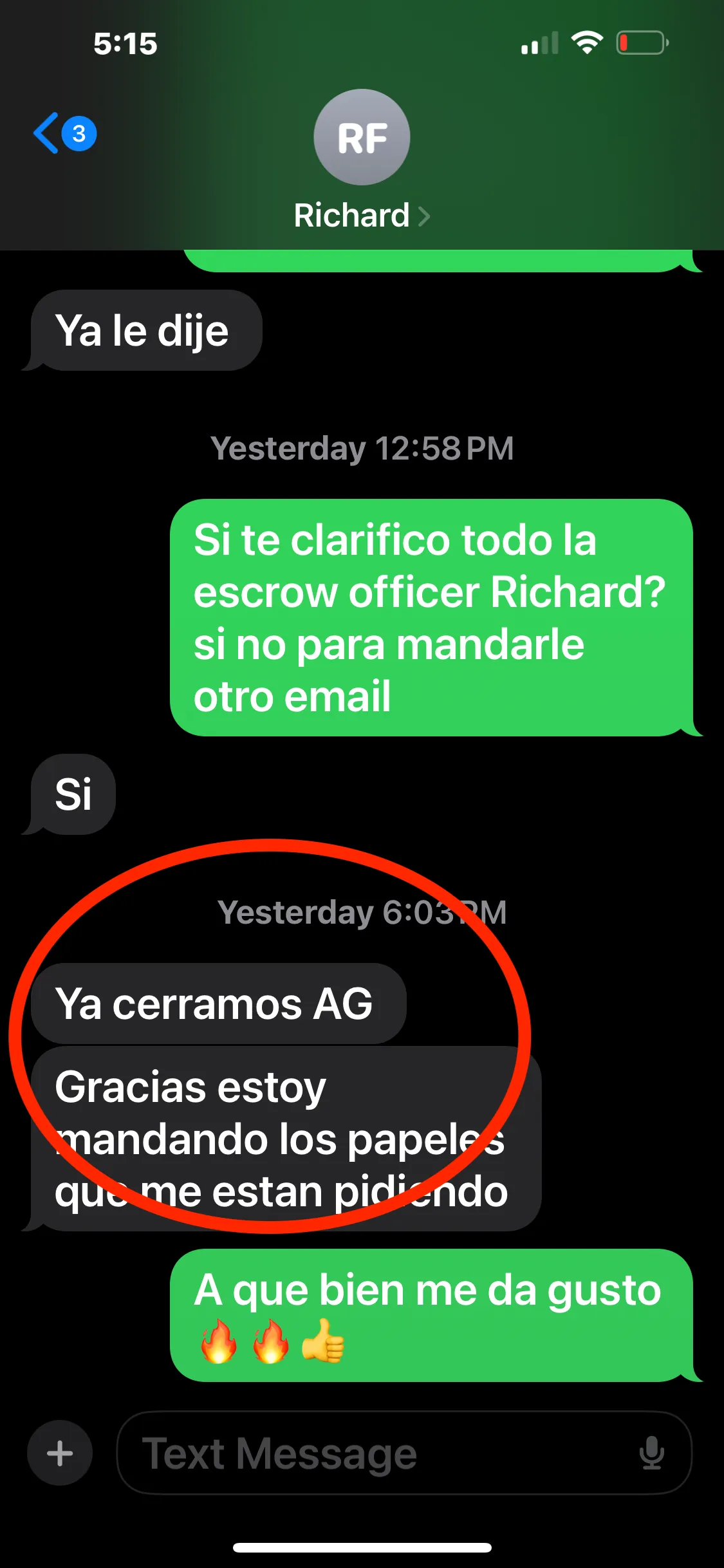
Task: Open the plus attachments menu
Action: point(60,1453)
